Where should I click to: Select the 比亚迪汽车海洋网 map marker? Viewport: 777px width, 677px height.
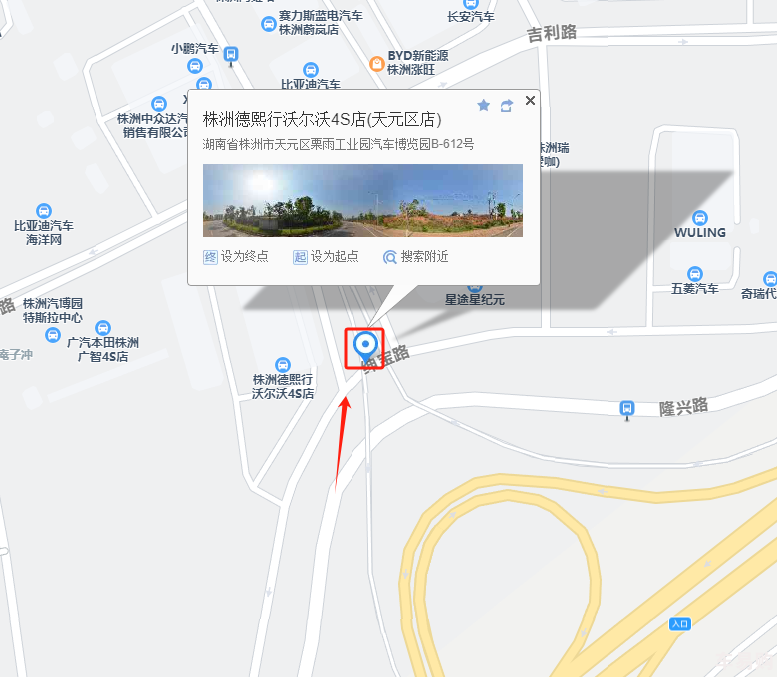pos(44,210)
